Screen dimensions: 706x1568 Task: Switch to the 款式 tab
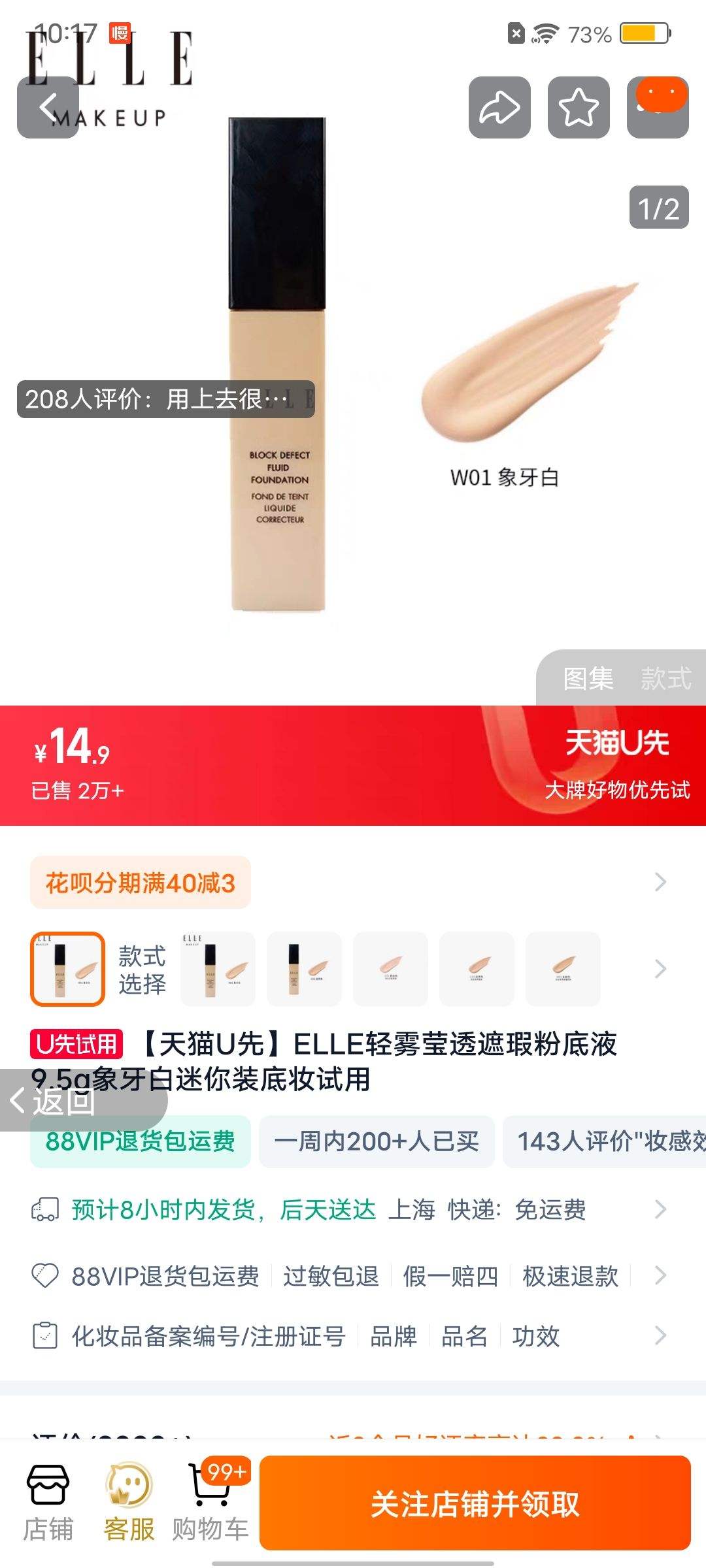coord(665,678)
